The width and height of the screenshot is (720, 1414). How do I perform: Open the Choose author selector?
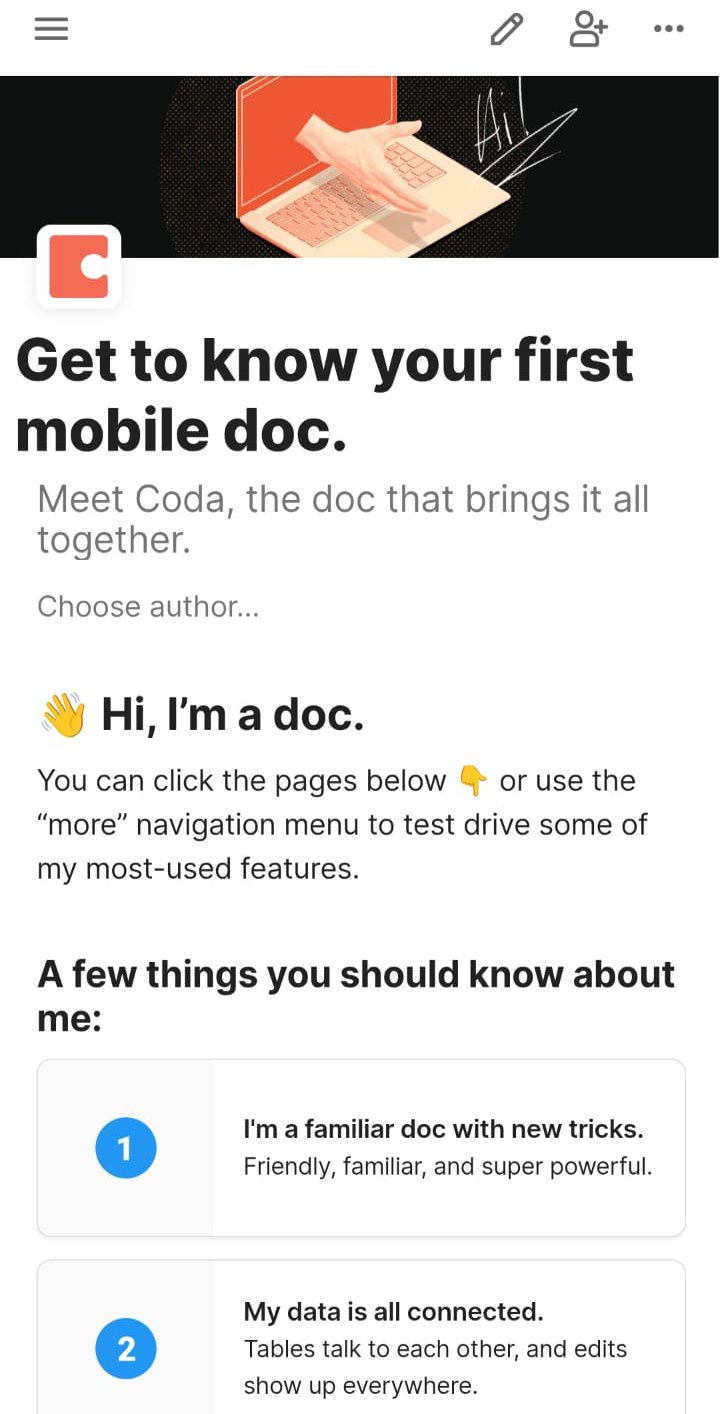pyautogui.click(x=147, y=606)
